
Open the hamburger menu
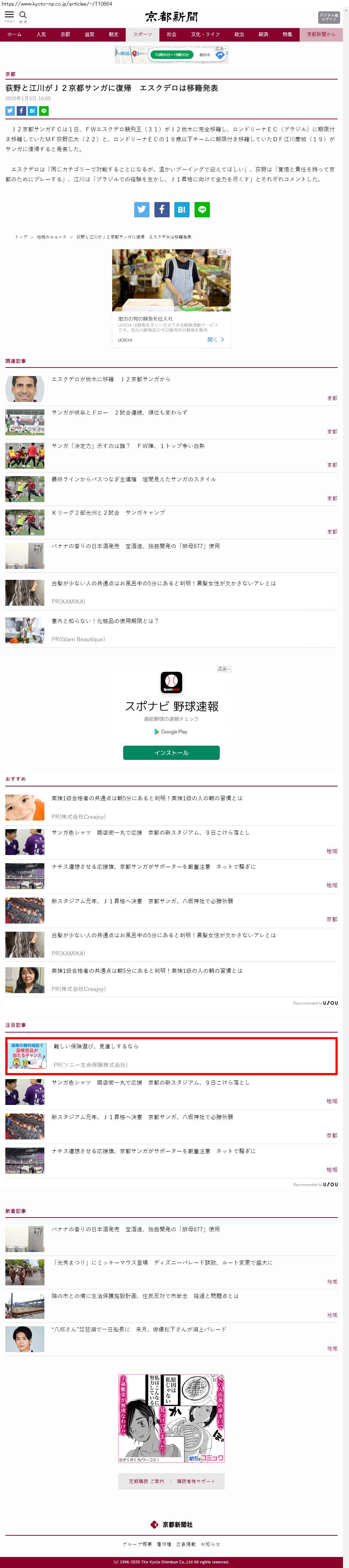[x=9, y=15]
